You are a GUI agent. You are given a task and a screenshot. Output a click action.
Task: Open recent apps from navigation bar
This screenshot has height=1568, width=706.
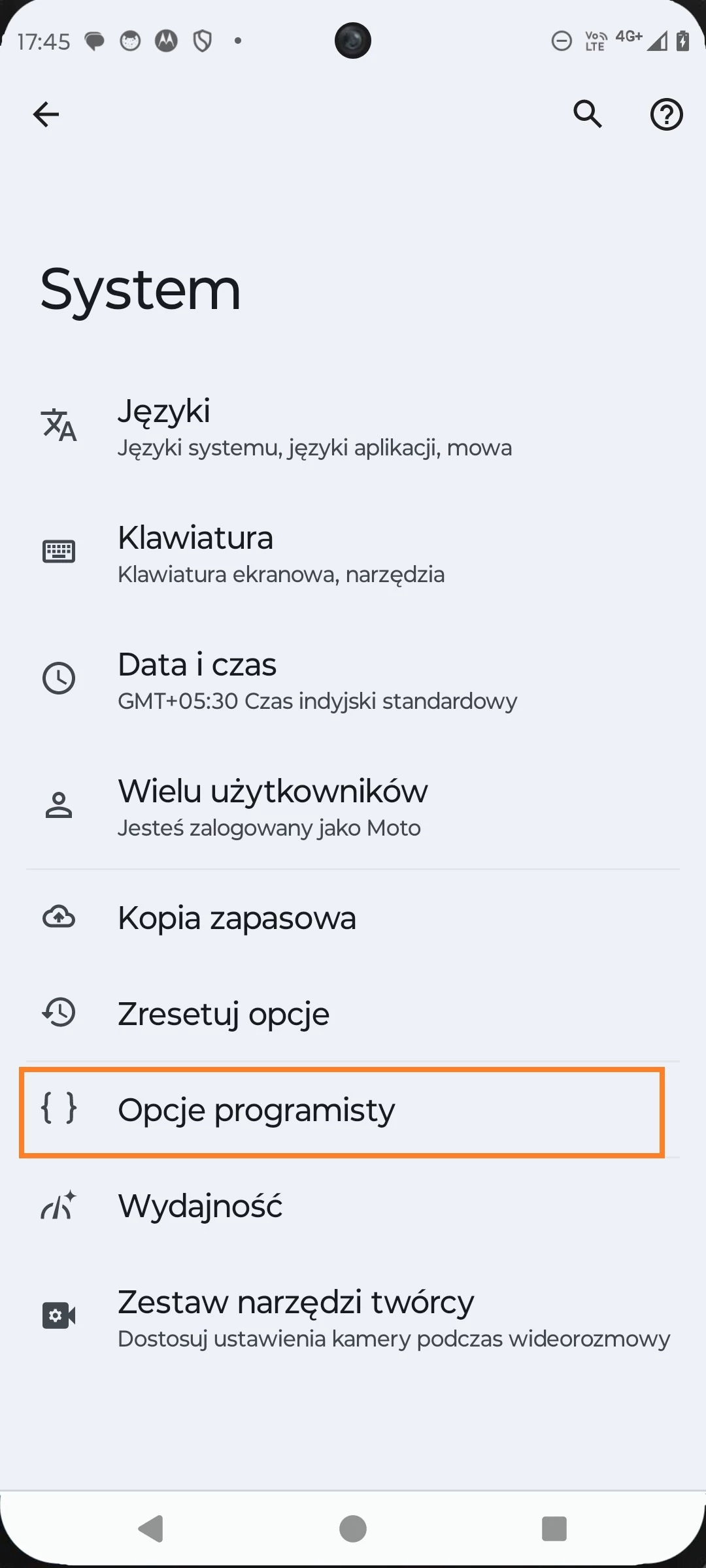coord(554,1529)
